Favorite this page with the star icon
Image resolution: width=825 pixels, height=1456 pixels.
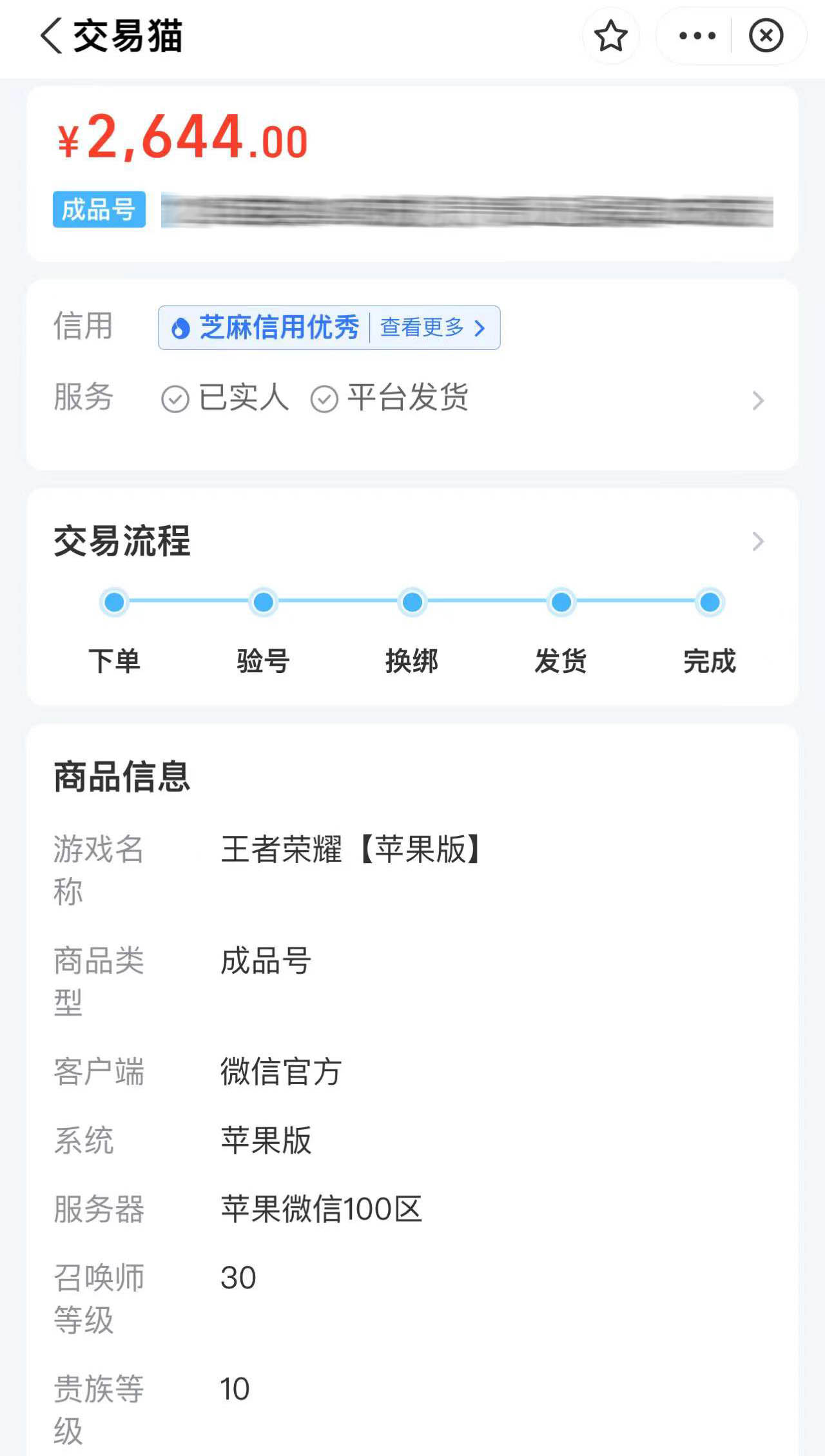[x=610, y=36]
